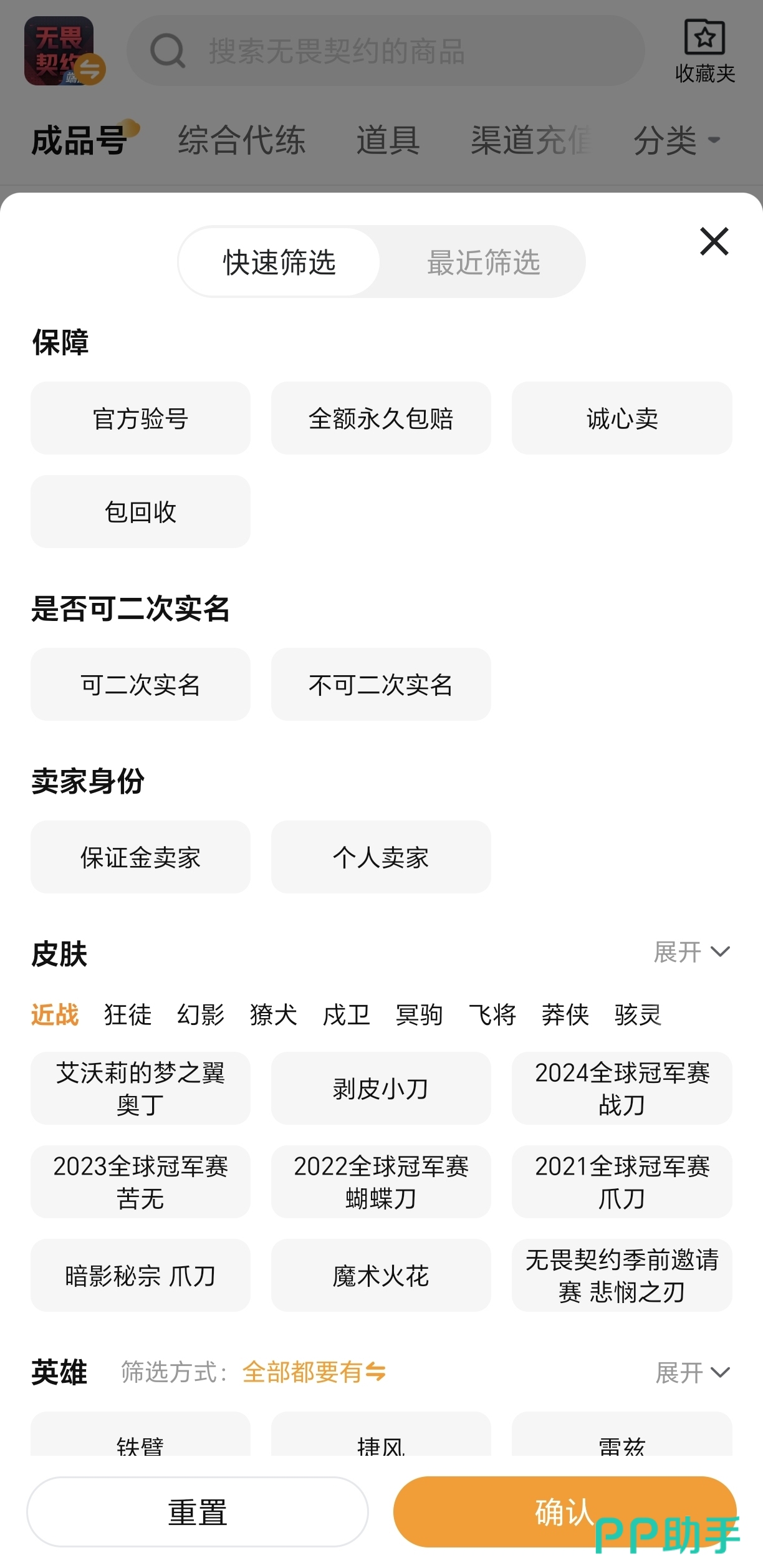Filter by 不可二次实名
Image resolution: width=763 pixels, height=1568 pixels.
pos(381,685)
